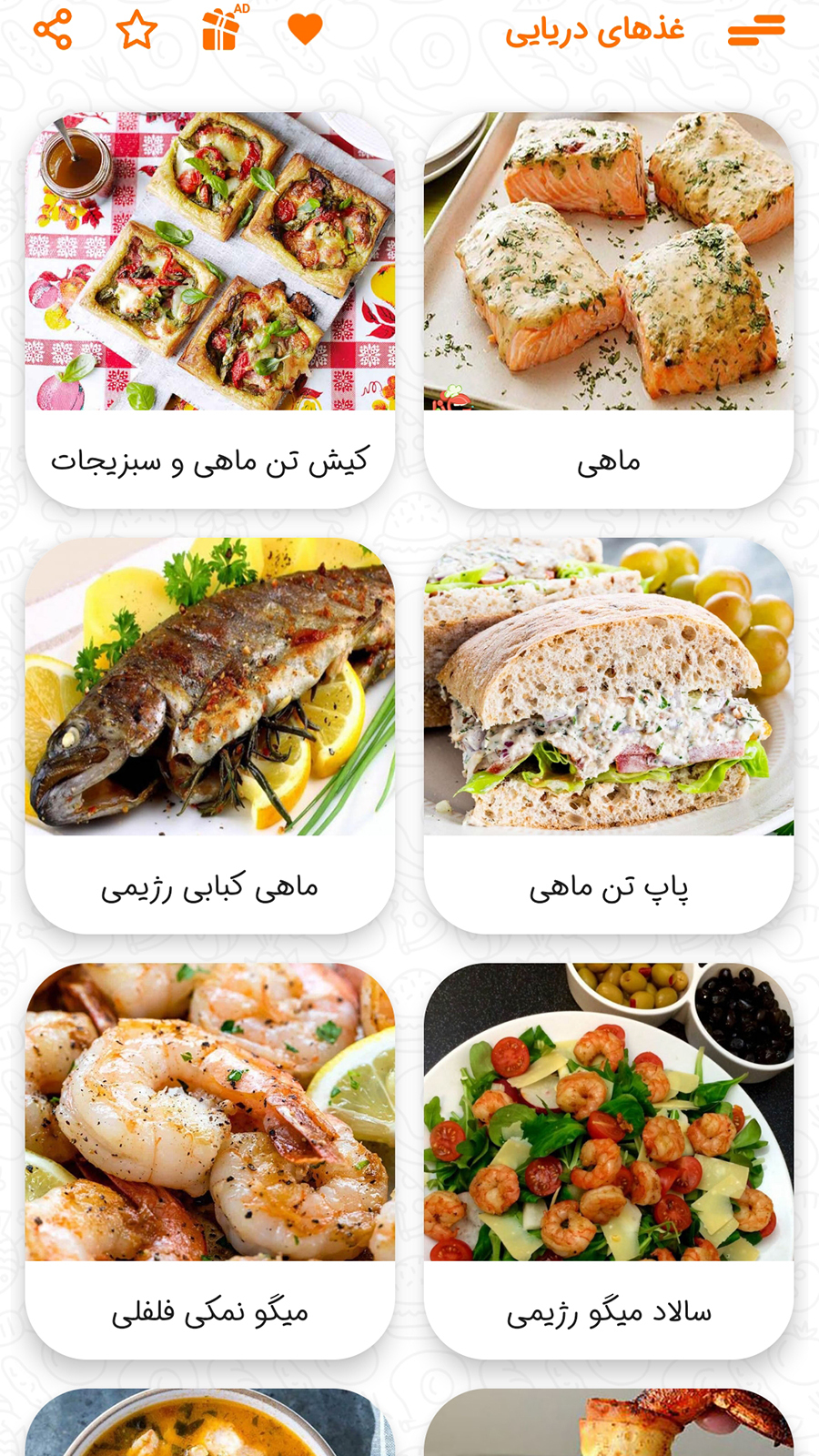Tap the star rating icon

[x=136, y=30]
